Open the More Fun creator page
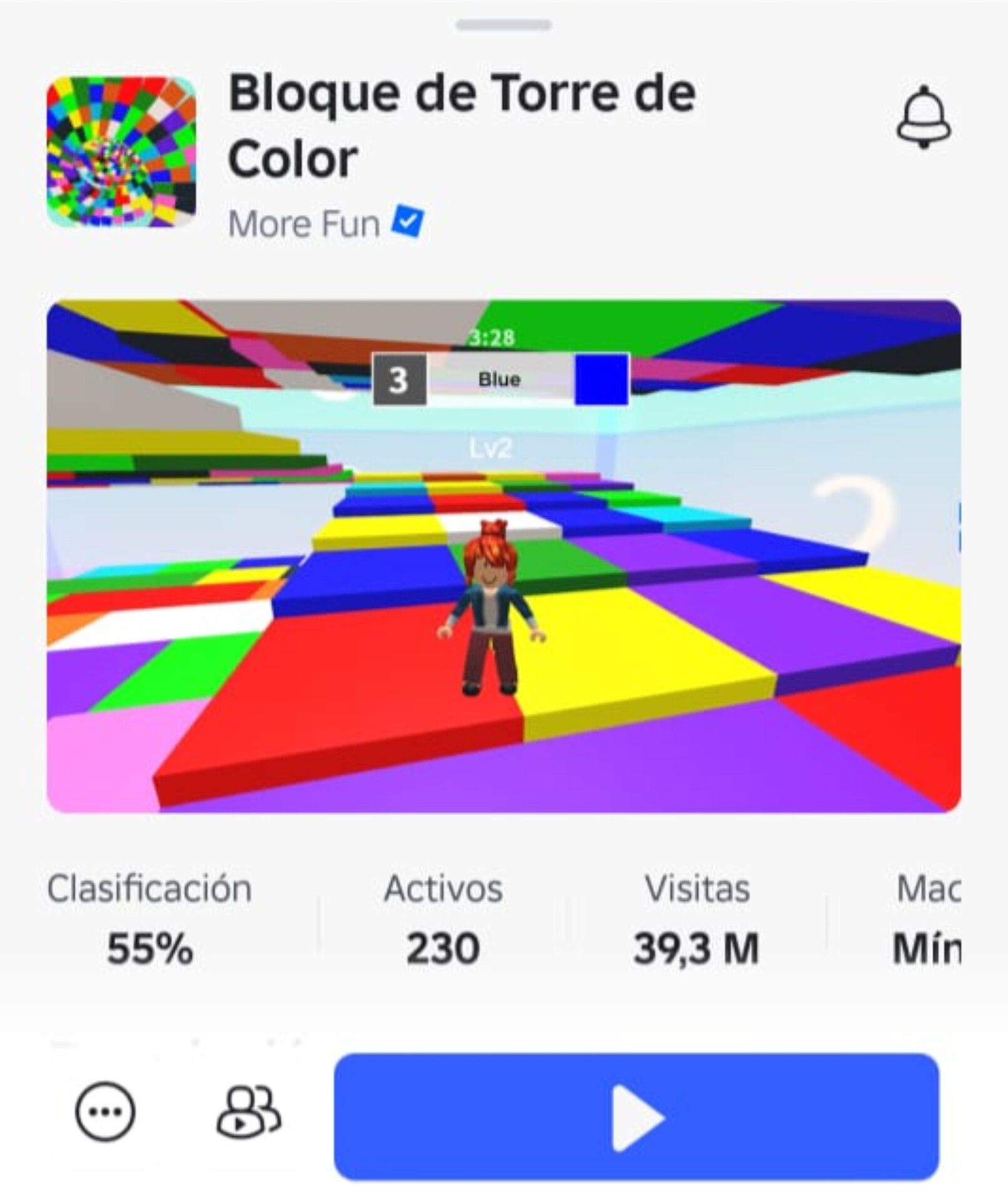The image size is (1008, 1202). point(304,223)
